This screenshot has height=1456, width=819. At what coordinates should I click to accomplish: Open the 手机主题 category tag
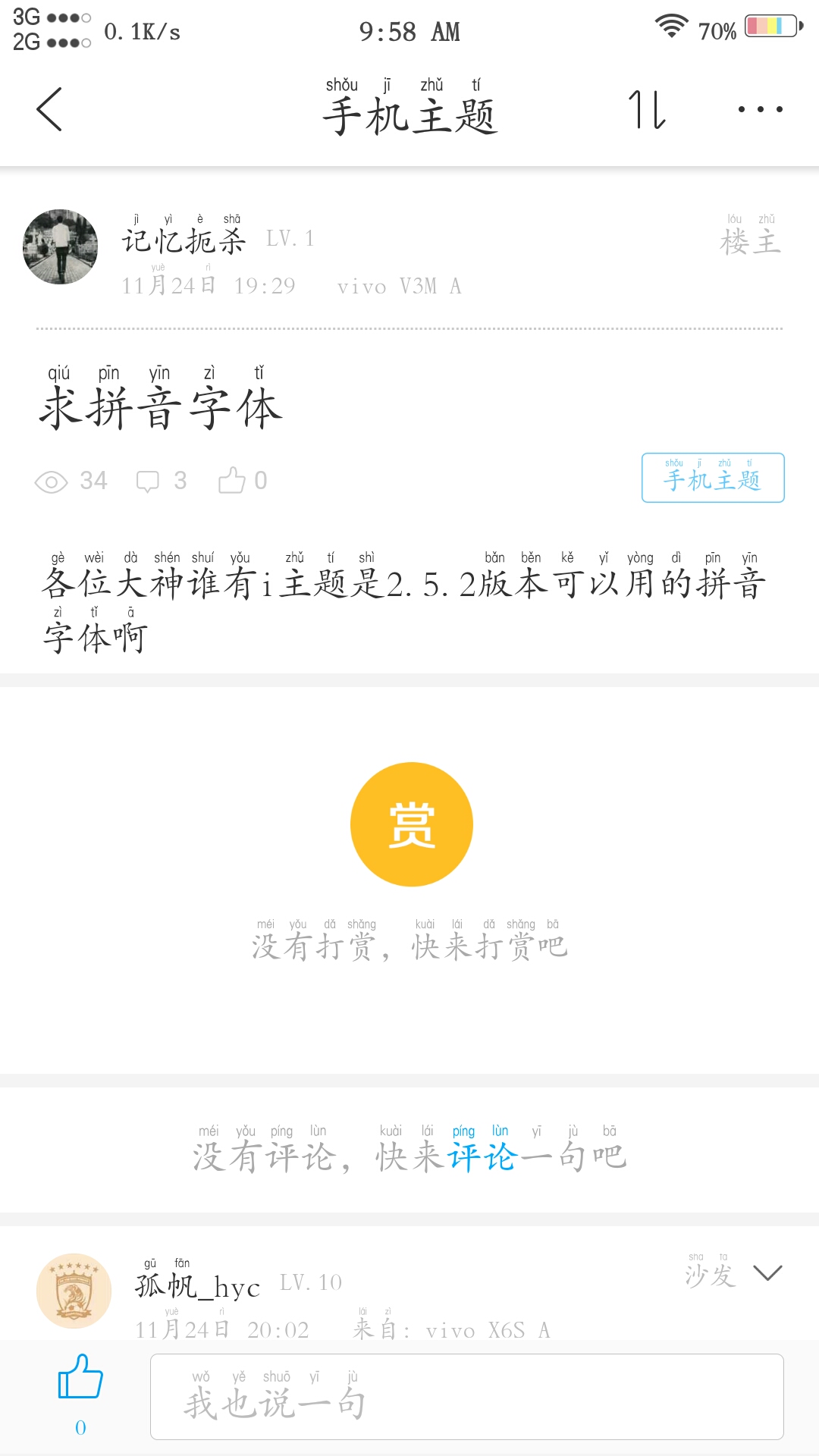(713, 479)
